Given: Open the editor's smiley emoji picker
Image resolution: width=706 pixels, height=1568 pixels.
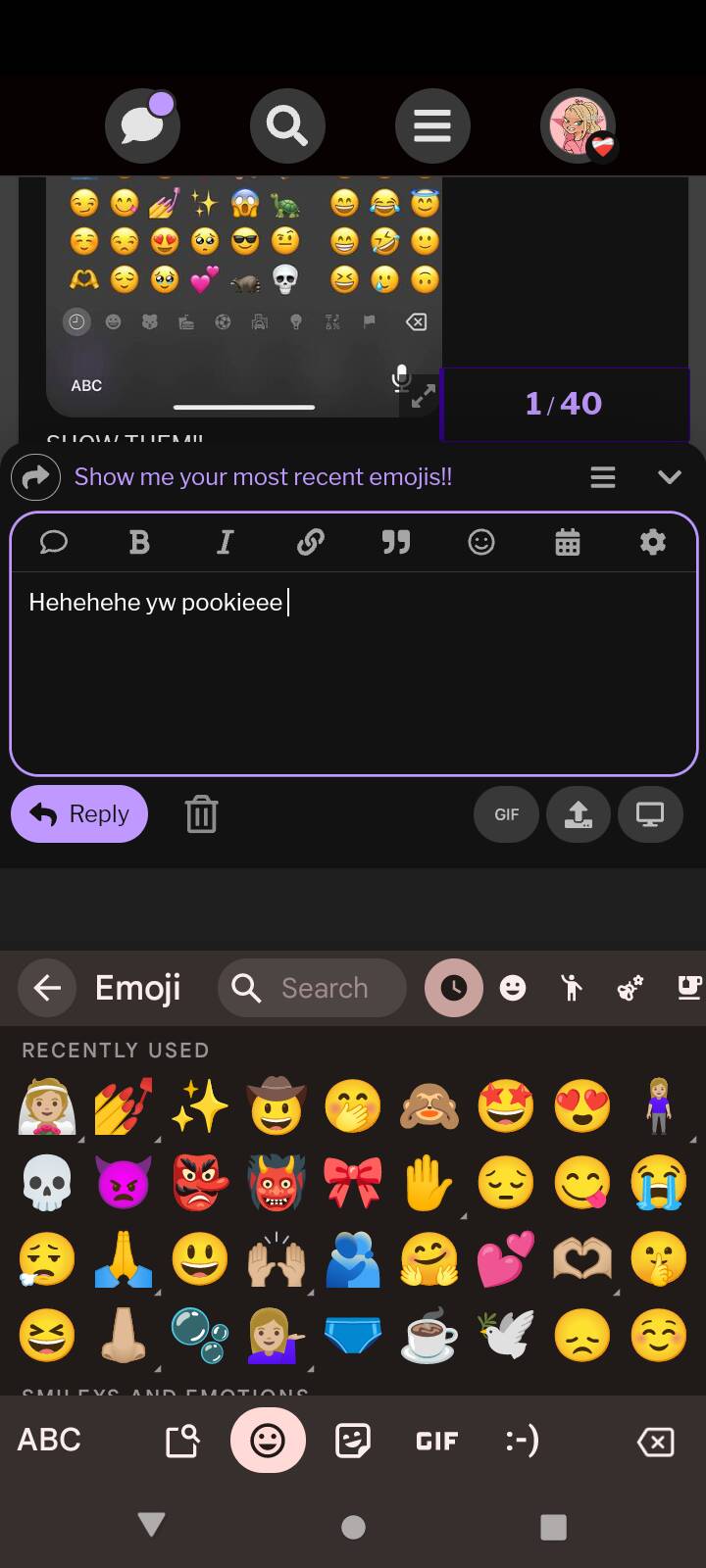Looking at the screenshot, I should [481, 542].
